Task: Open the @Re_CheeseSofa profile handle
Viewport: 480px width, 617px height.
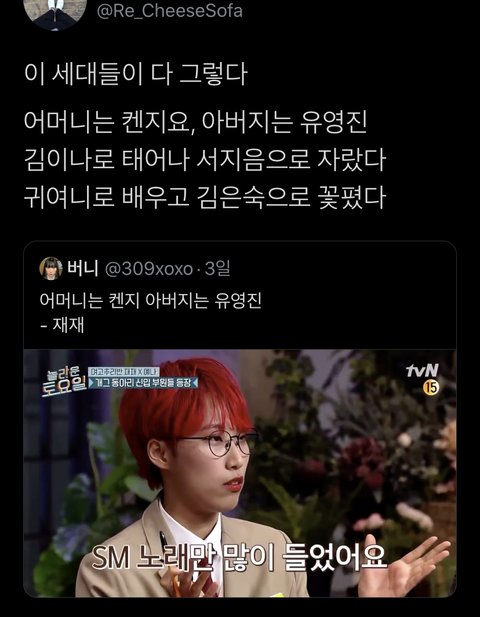Action: point(170,11)
